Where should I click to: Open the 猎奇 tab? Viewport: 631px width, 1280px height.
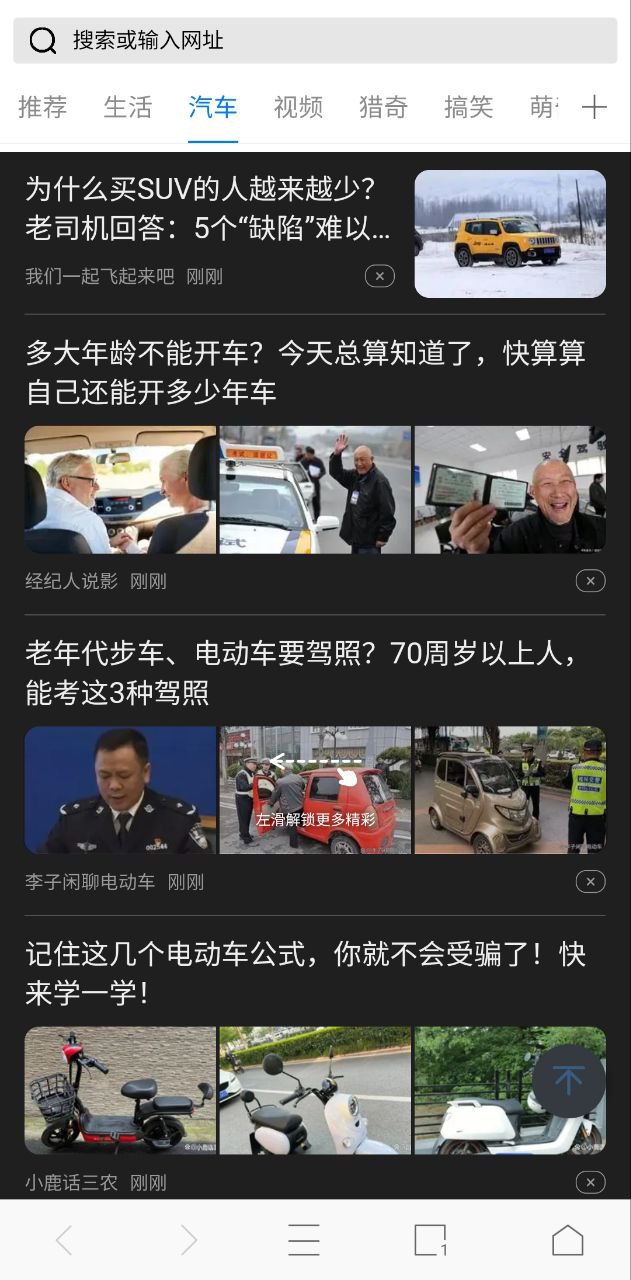383,107
